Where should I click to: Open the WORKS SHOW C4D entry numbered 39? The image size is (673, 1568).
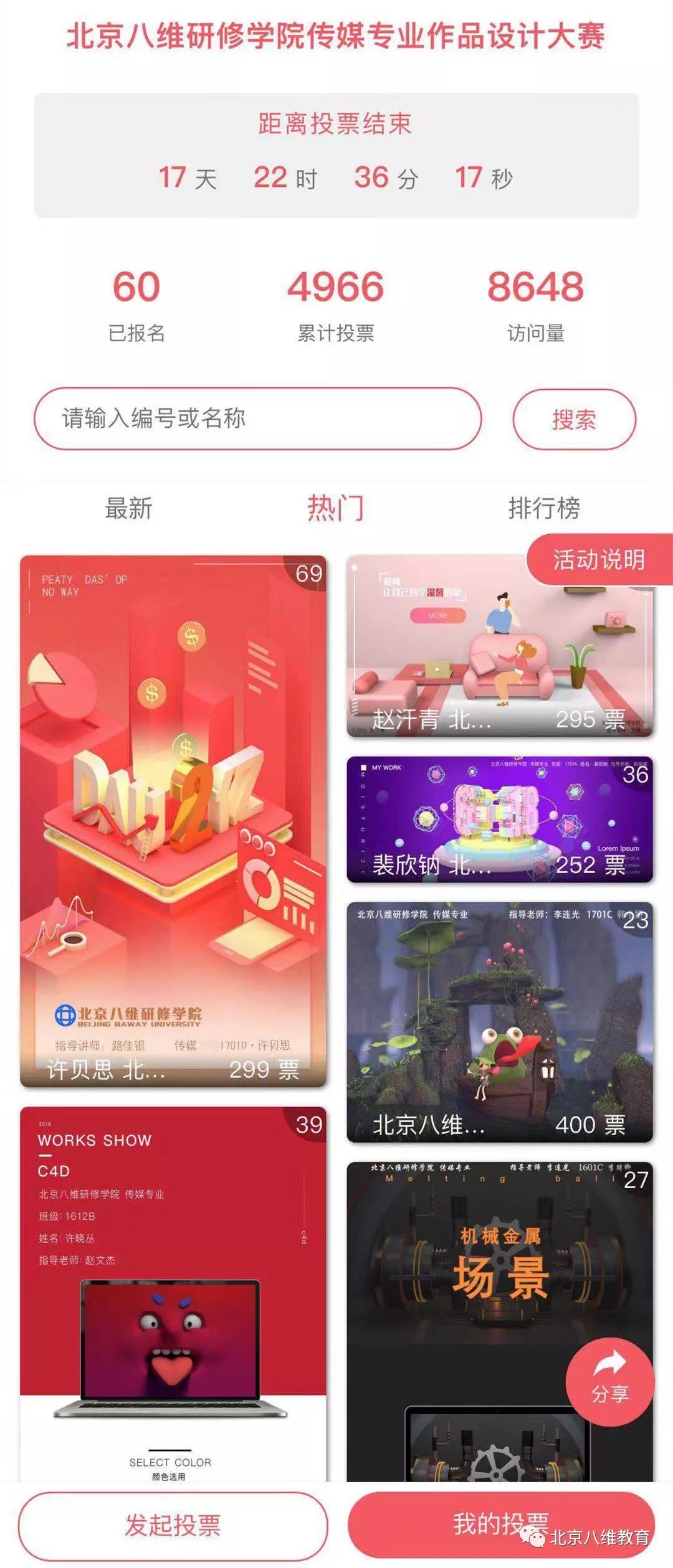[173, 1295]
